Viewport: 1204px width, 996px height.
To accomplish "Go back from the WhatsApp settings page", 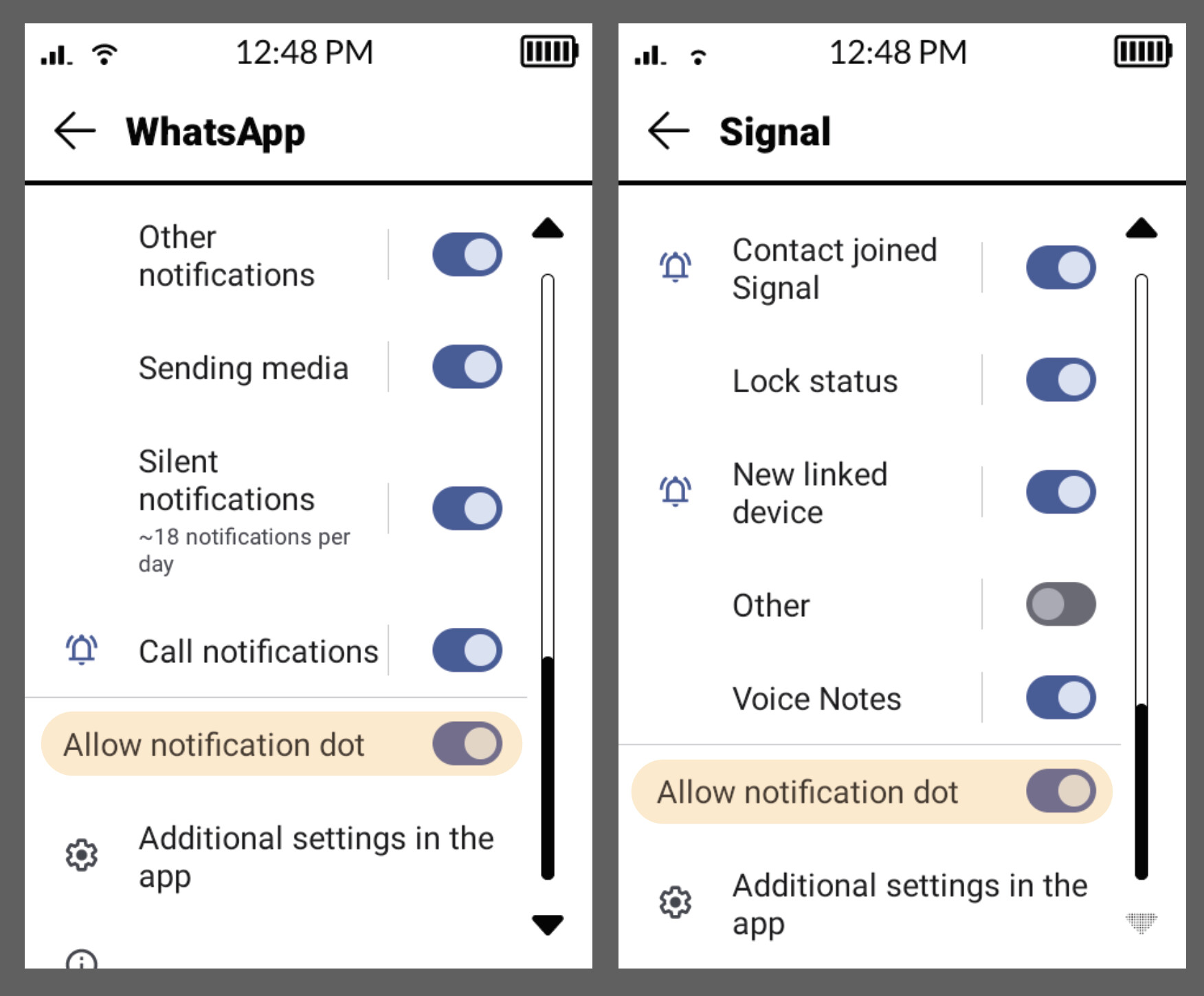I will [x=75, y=131].
